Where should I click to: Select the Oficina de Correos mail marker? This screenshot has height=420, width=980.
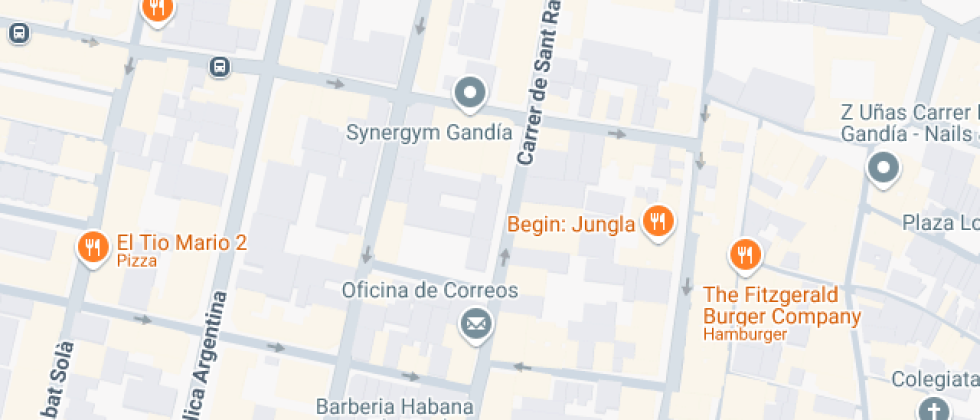(x=476, y=324)
